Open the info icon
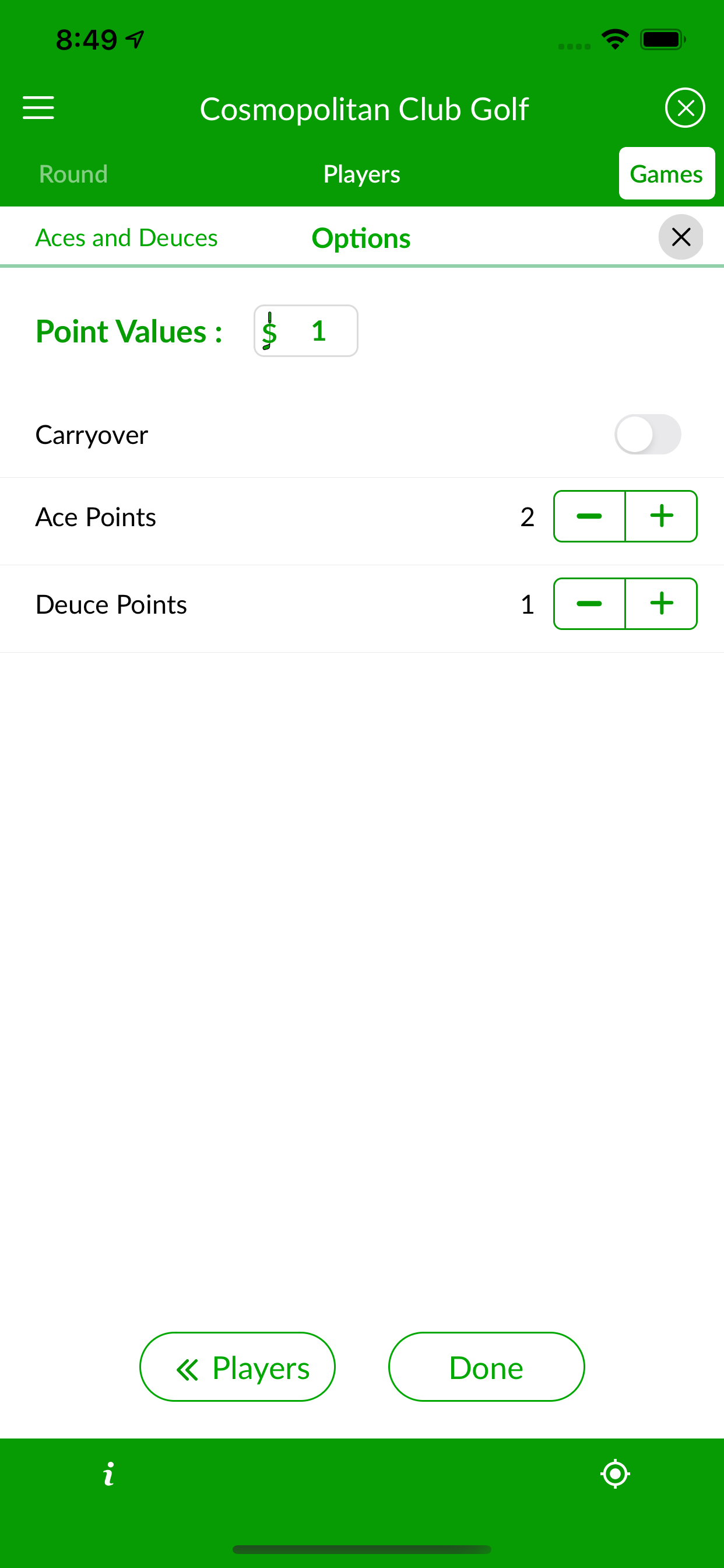Screen dimensions: 724x1568 108,1473
